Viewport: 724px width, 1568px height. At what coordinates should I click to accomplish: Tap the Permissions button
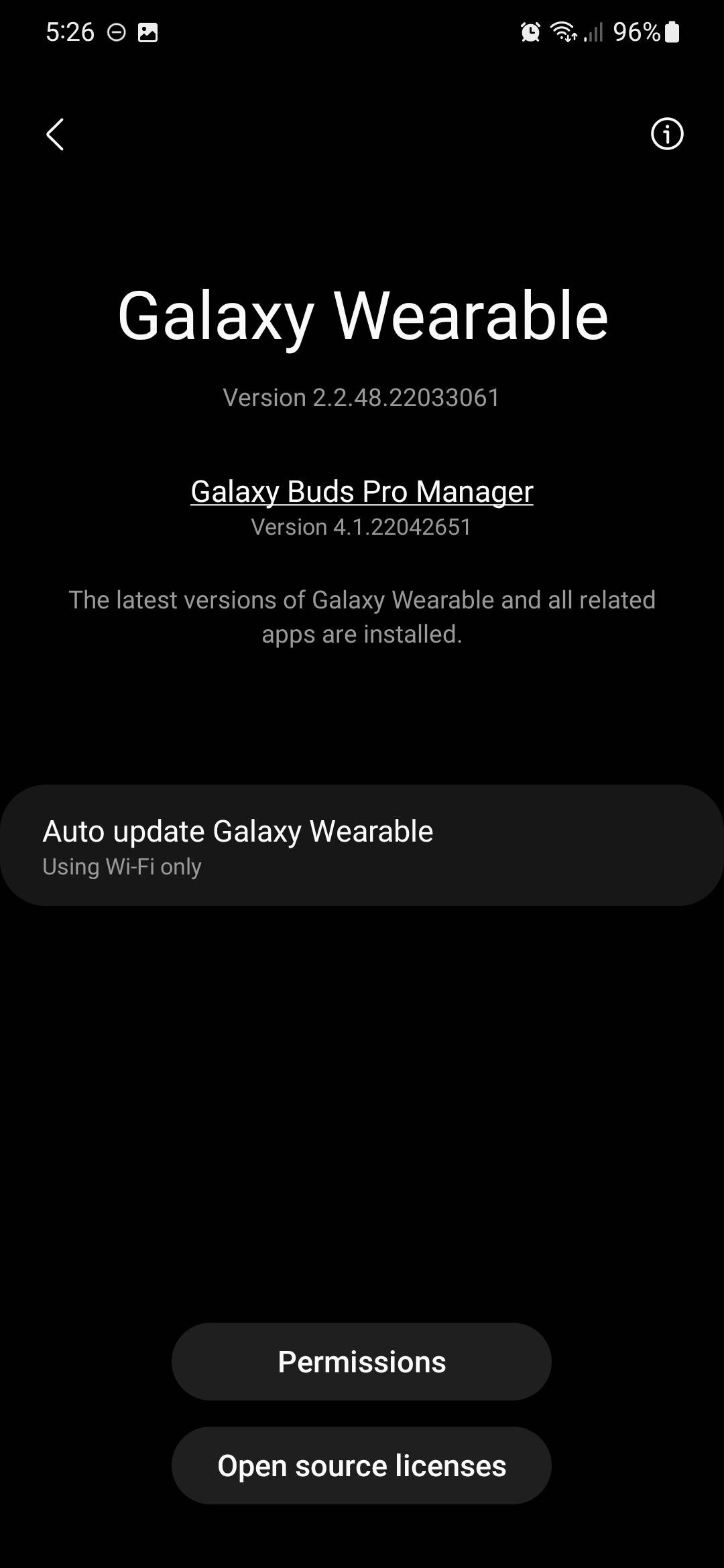[362, 1362]
